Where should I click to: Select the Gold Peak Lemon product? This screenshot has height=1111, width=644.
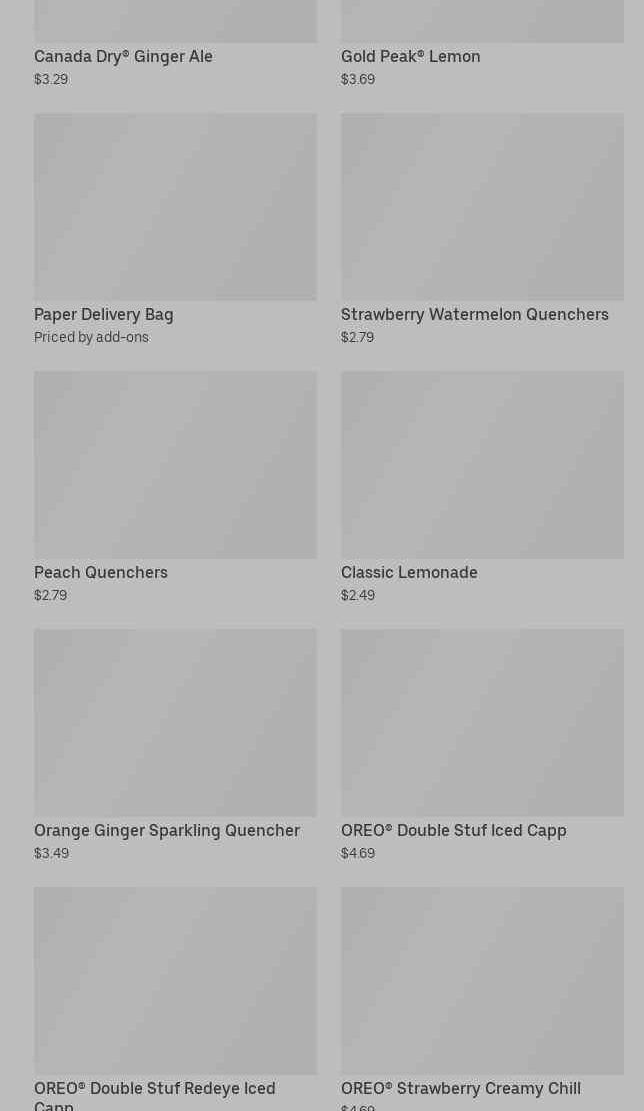click(482, 44)
